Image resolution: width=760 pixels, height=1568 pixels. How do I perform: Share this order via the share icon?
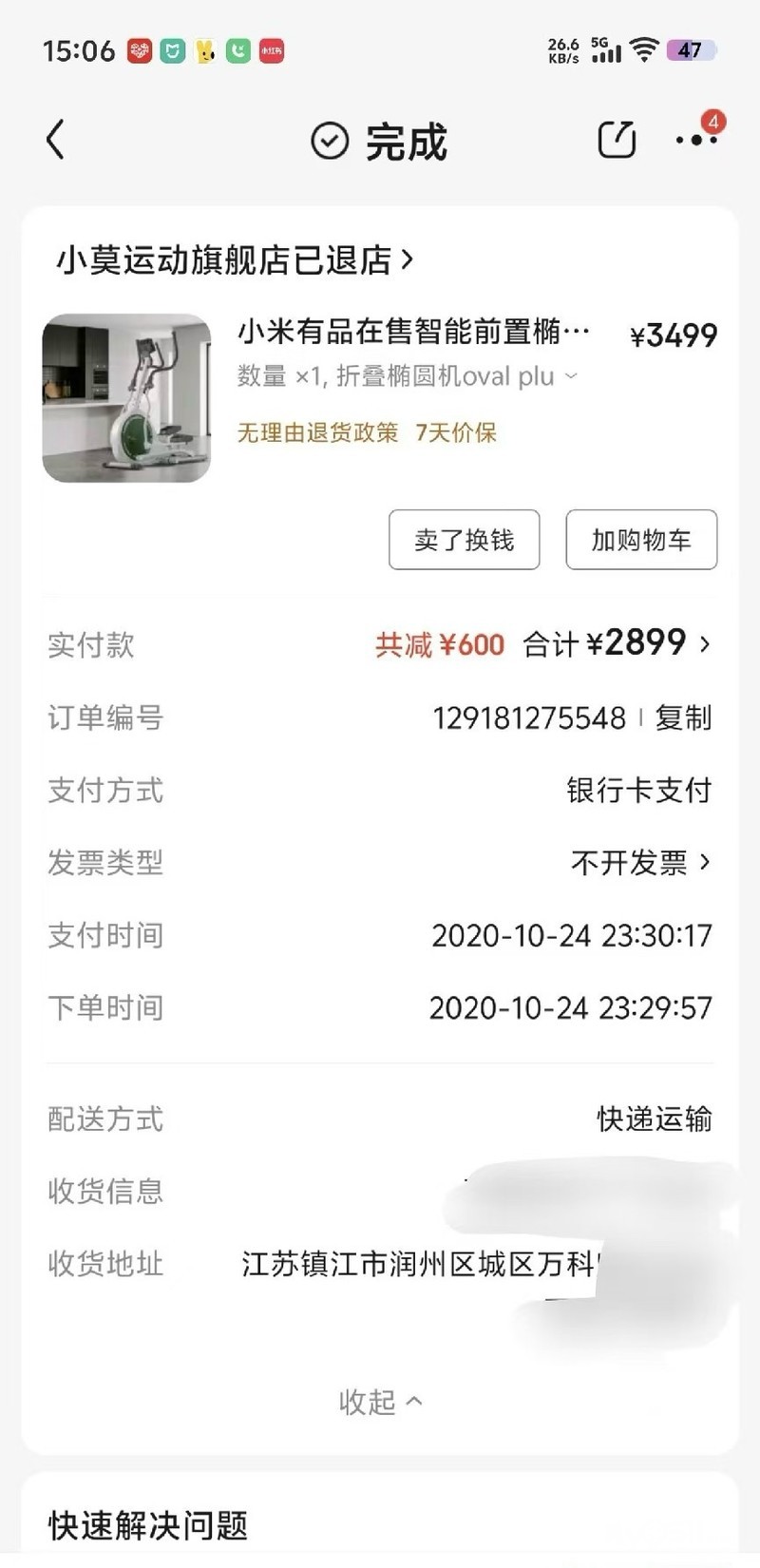click(x=617, y=141)
